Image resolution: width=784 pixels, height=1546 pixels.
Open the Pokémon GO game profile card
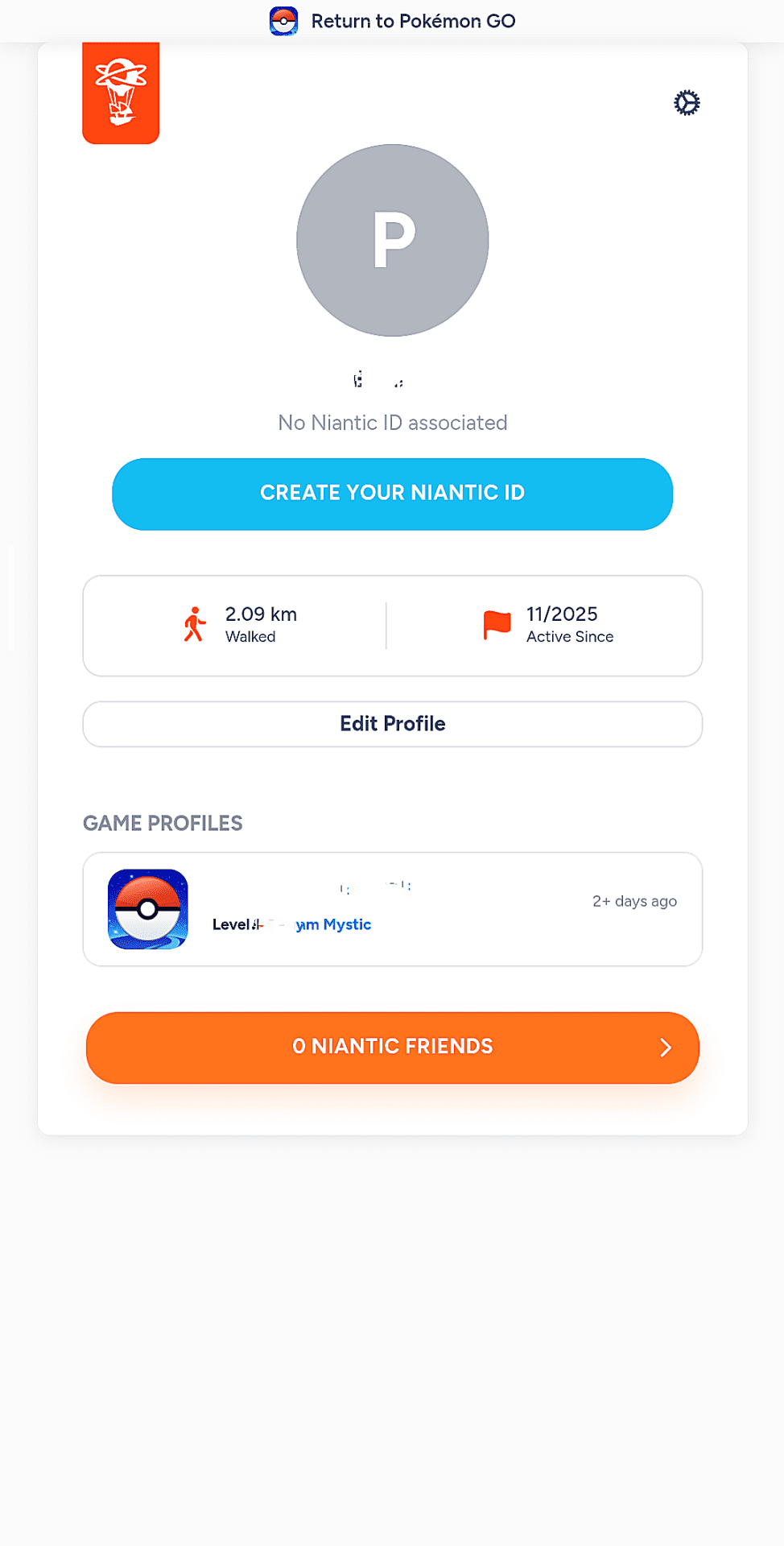(x=393, y=908)
